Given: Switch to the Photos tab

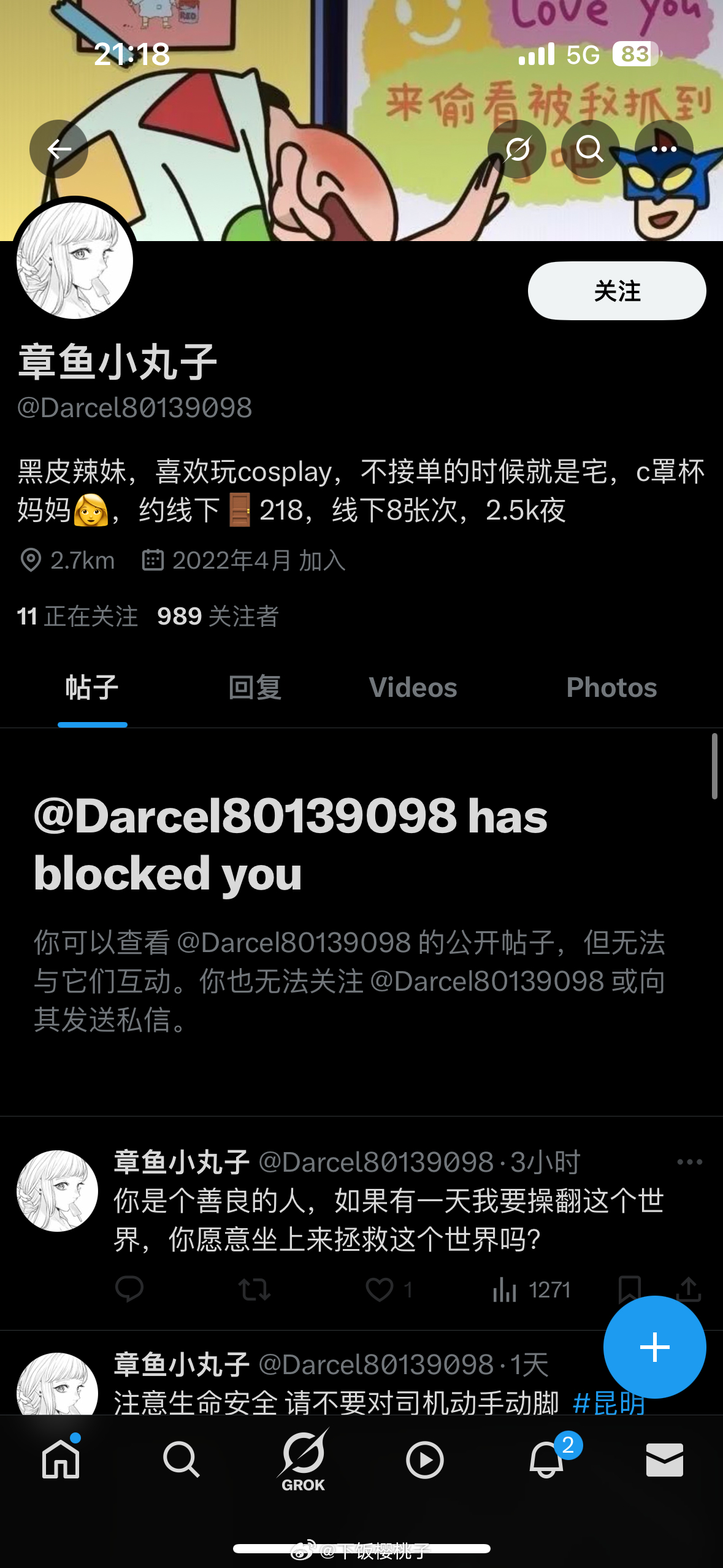Looking at the screenshot, I should [611, 688].
